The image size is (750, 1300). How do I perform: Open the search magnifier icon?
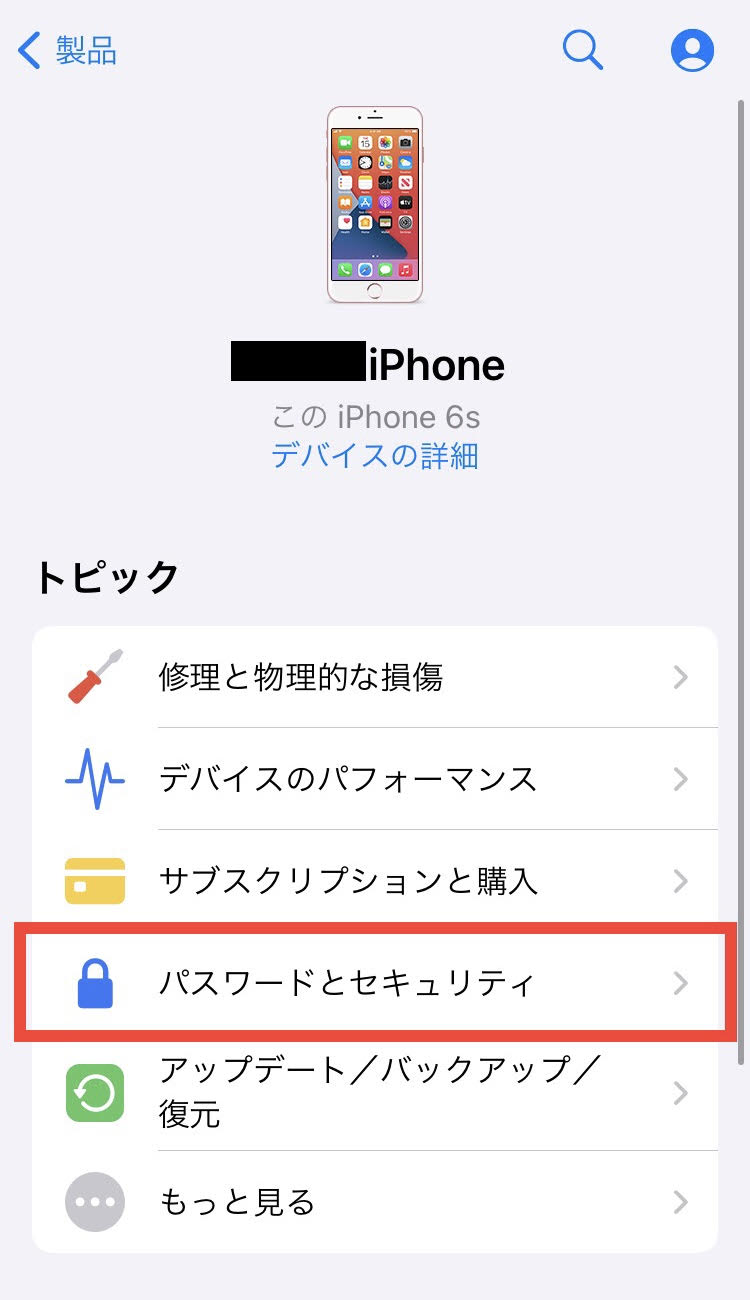point(583,49)
